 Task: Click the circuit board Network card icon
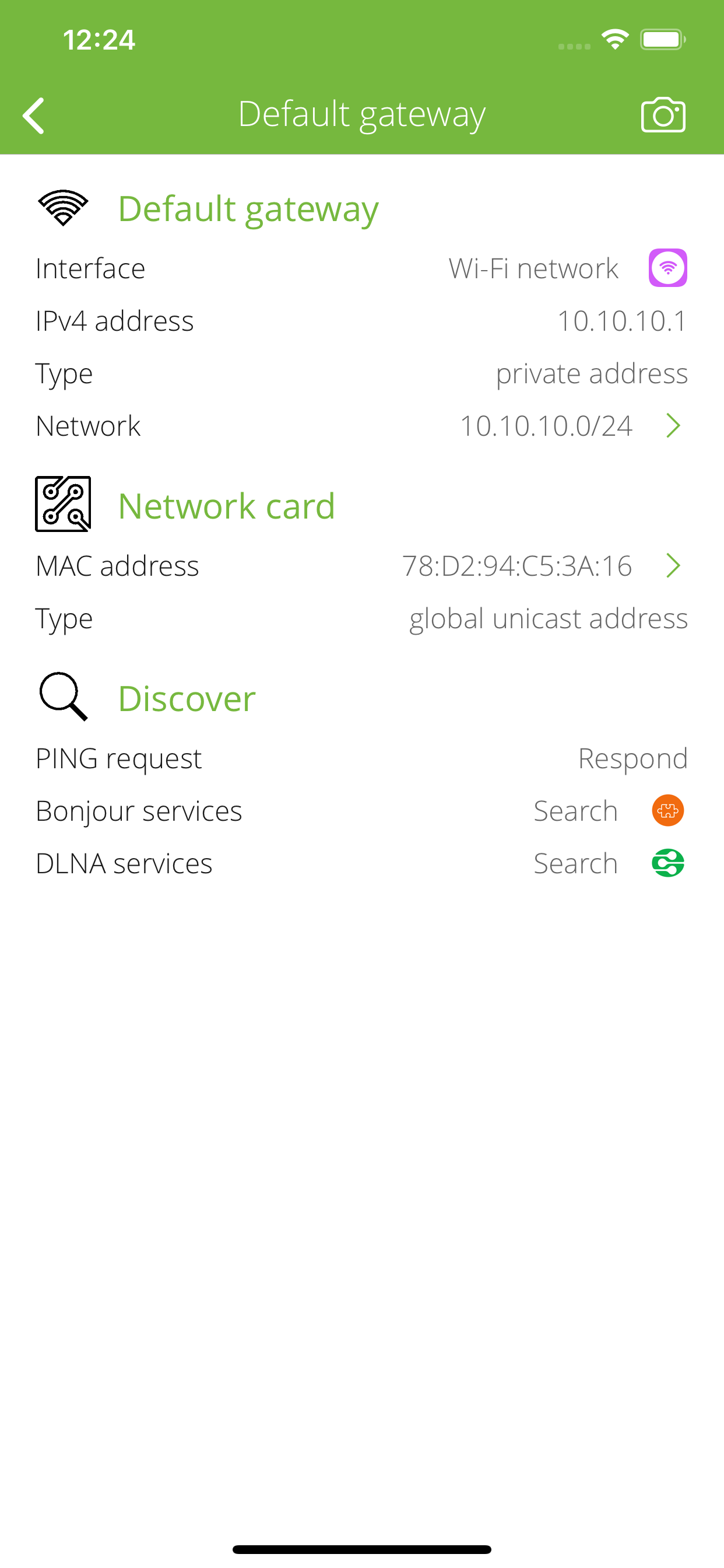tap(64, 504)
